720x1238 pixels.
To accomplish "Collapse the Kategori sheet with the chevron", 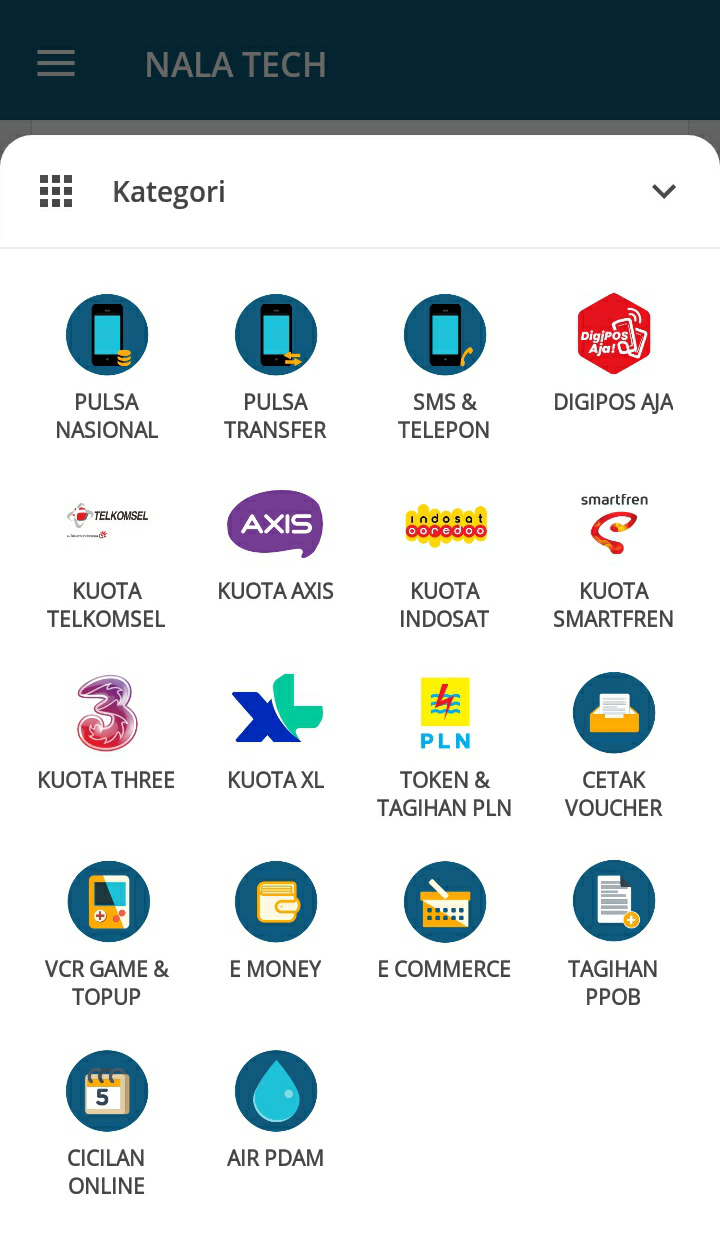I will pyautogui.click(x=664, y=191).
